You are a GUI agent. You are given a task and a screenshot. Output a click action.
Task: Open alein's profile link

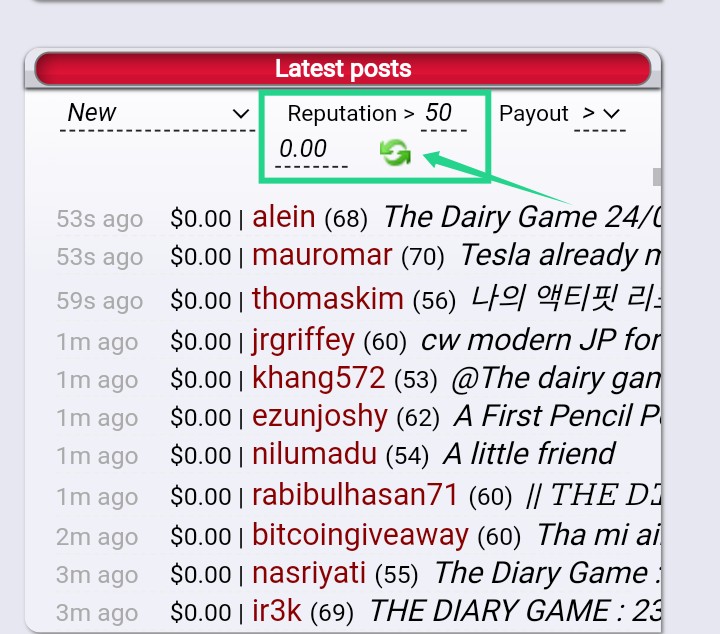coord(283,217)
